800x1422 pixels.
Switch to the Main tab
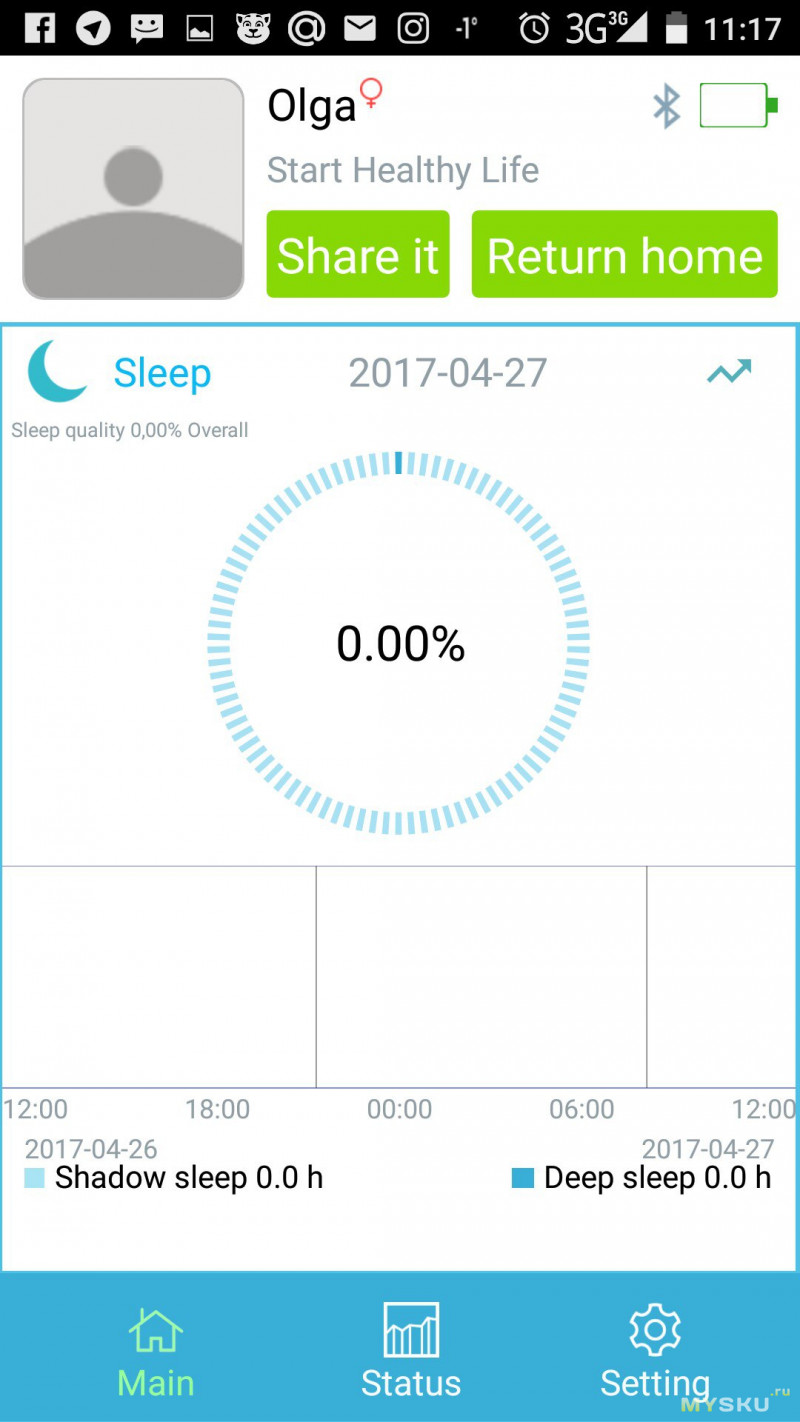click(x=156, y=1351)
